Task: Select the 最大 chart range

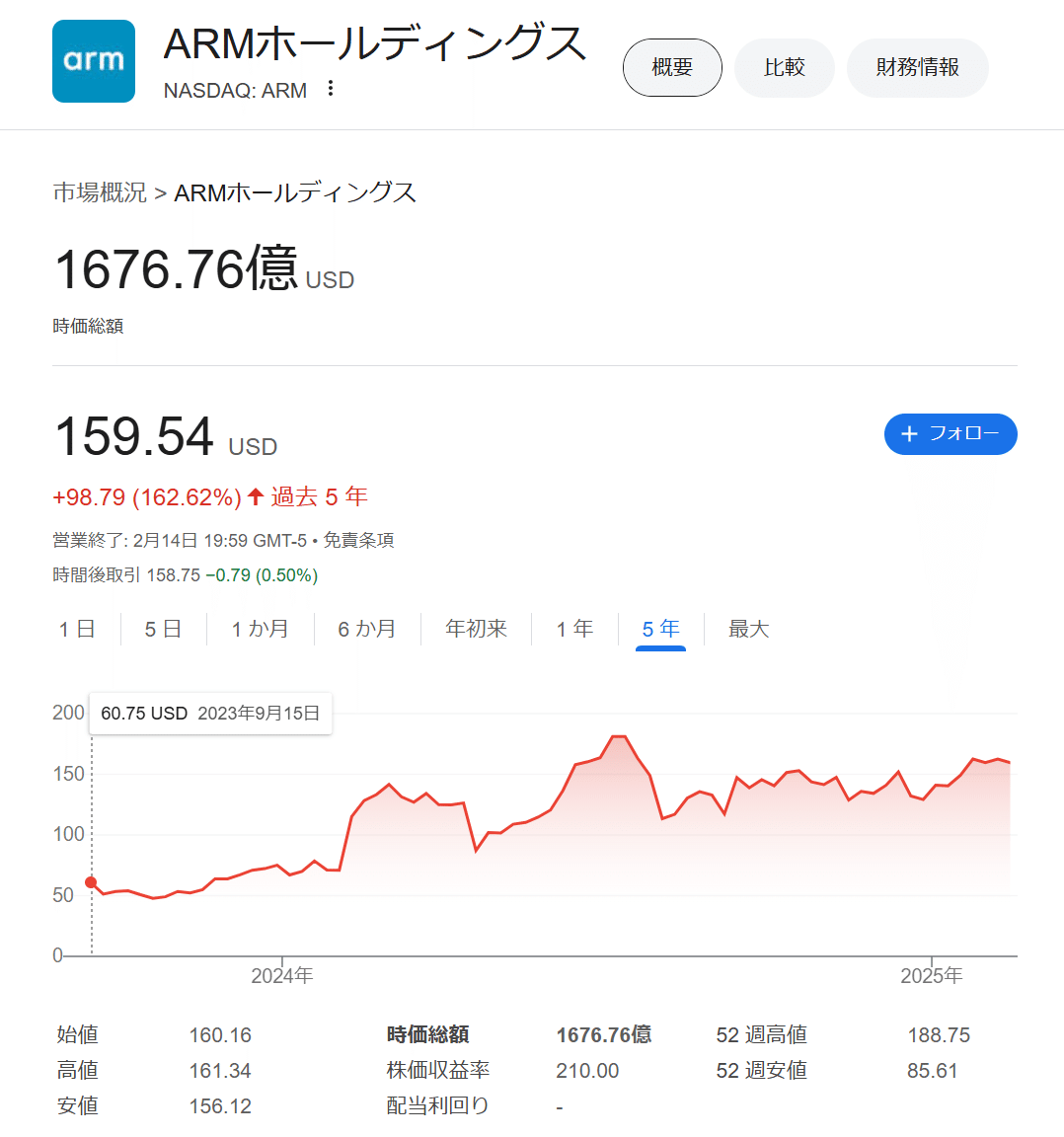Action: 748,629
